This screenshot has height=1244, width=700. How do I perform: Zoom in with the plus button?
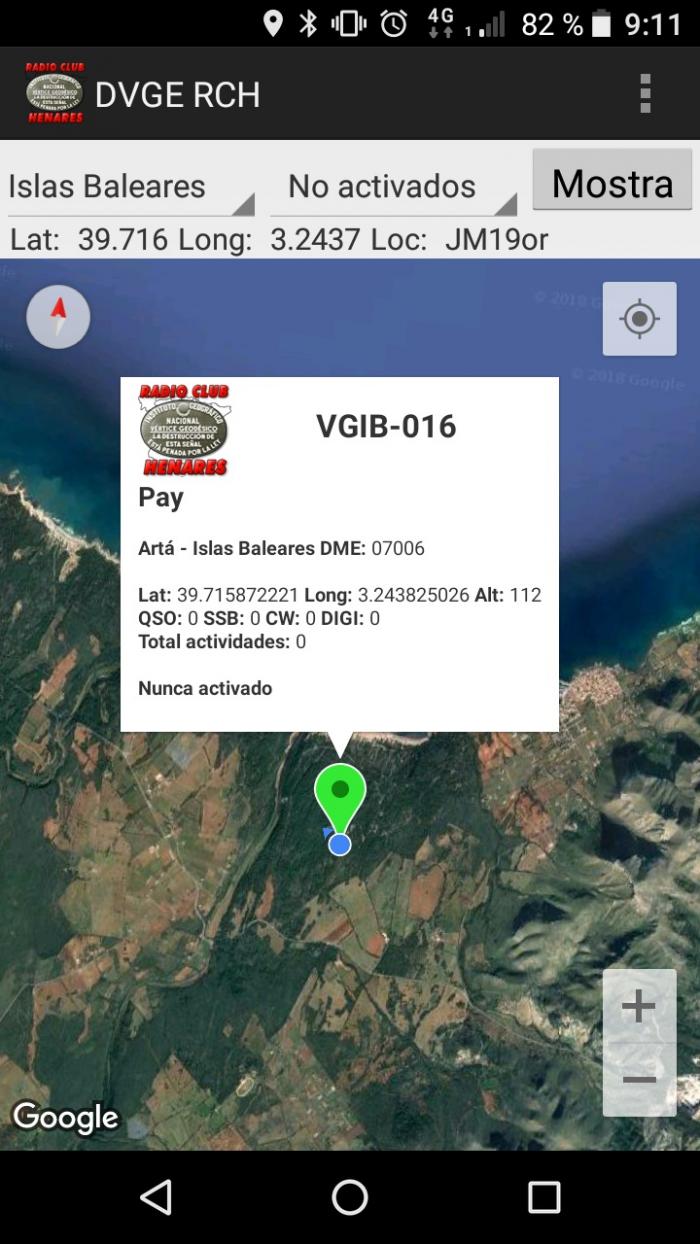(639, 1006)
